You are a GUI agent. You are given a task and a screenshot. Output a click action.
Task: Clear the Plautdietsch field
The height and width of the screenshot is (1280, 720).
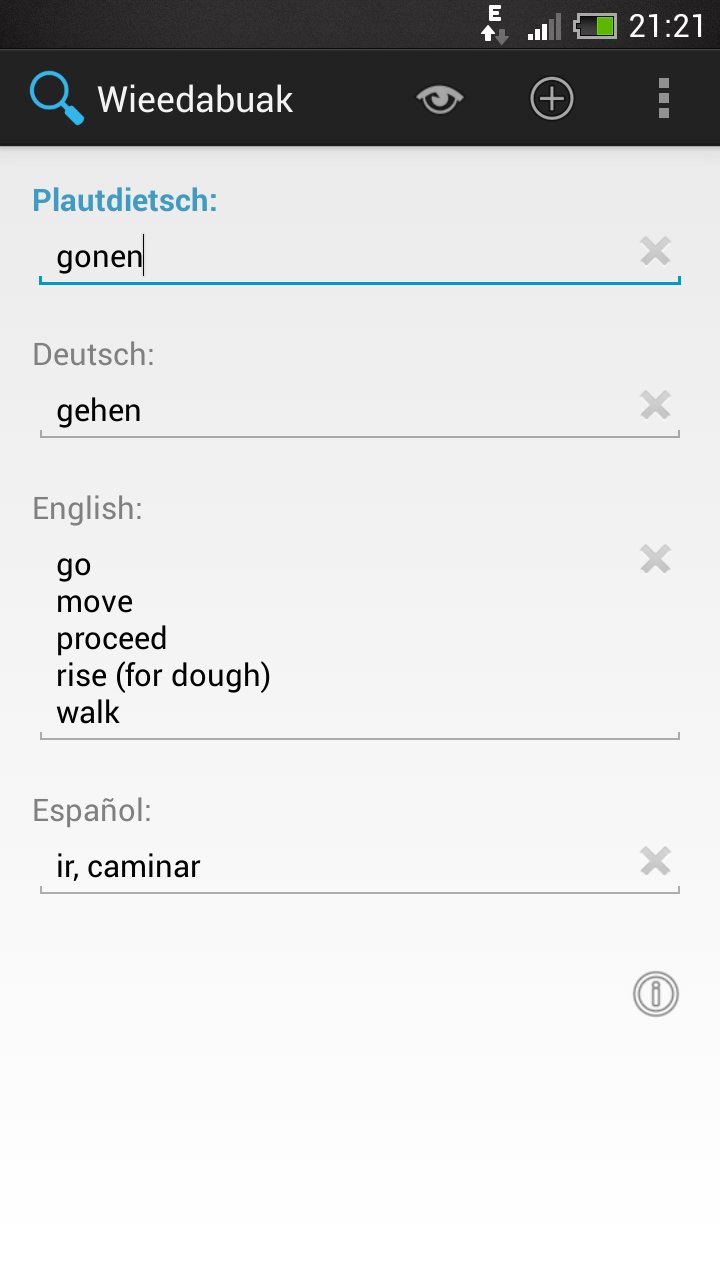click(655, 252)
